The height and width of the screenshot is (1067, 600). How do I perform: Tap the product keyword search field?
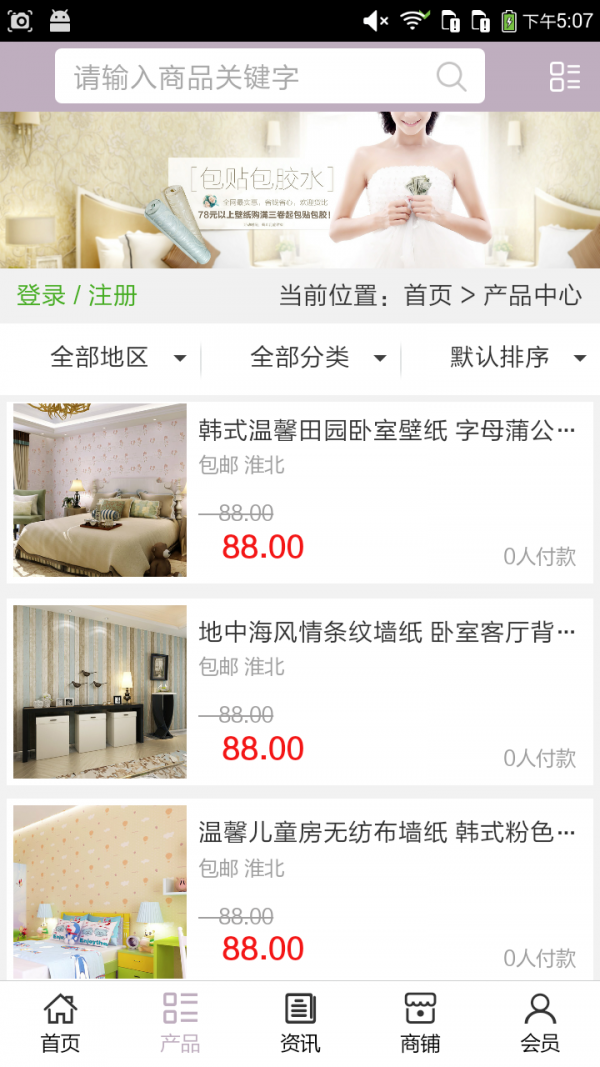pyautogui.click(x=250, y=77)
